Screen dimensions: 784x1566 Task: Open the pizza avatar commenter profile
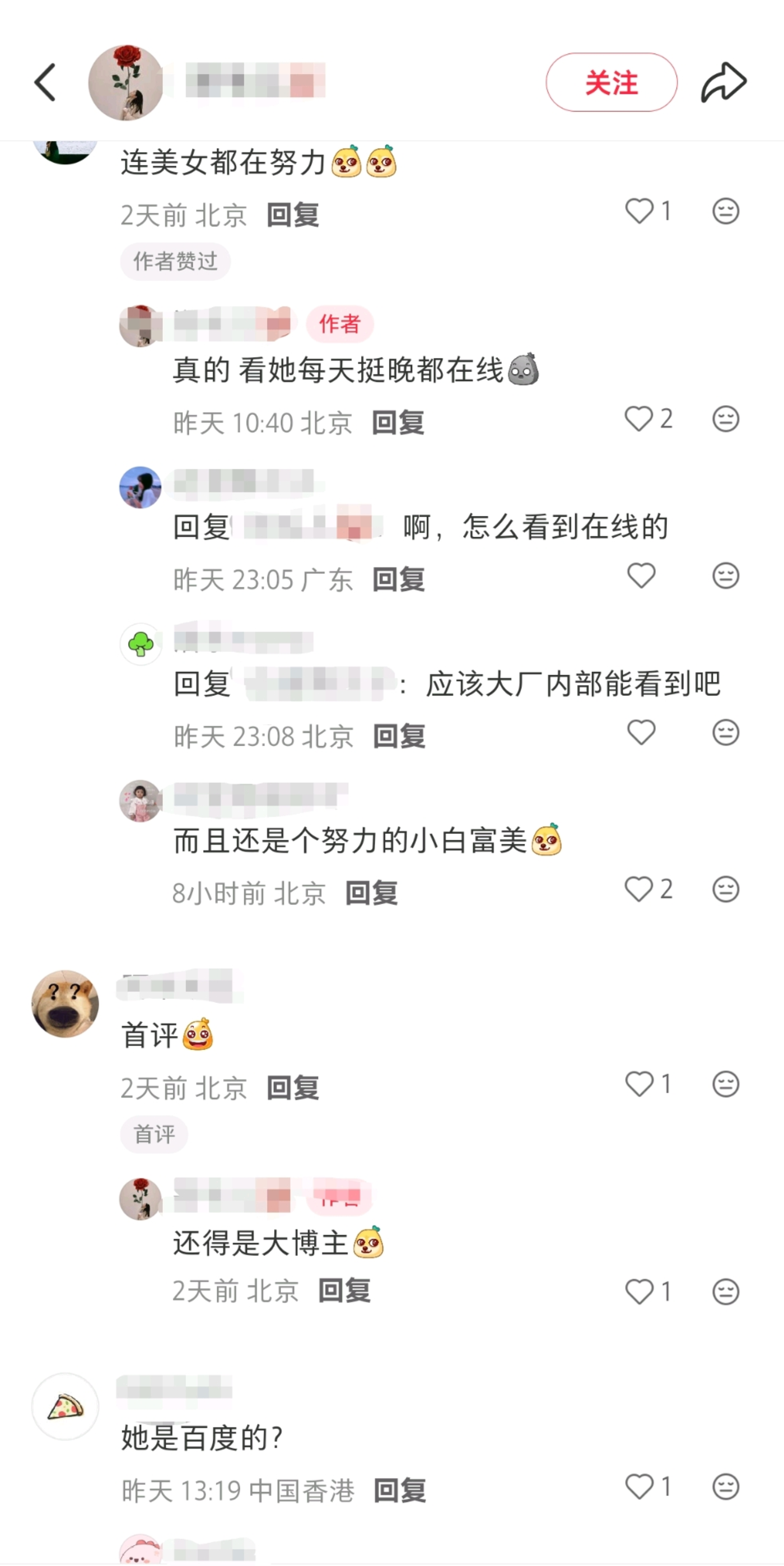[x=65, y=1406]
